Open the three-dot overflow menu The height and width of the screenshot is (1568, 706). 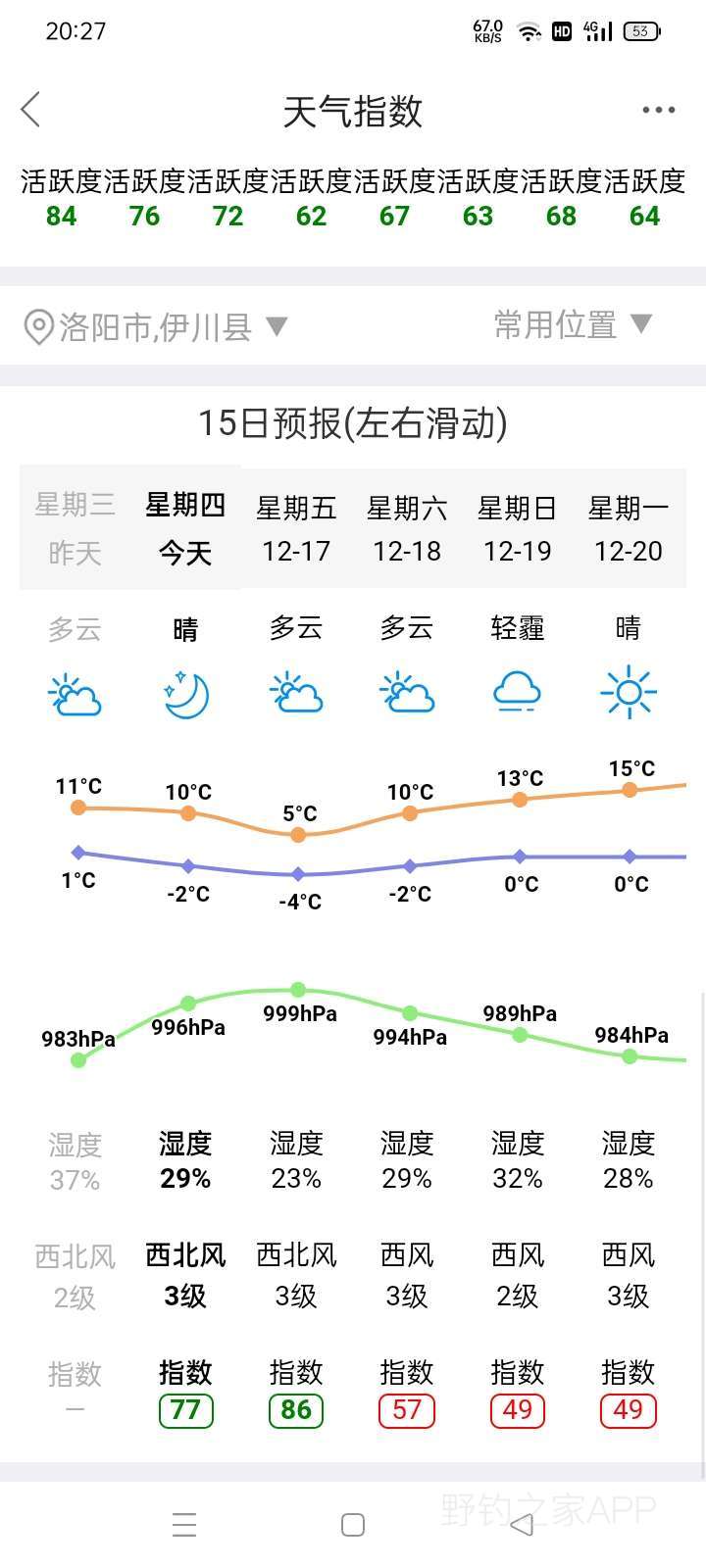(x=658, y=110)
